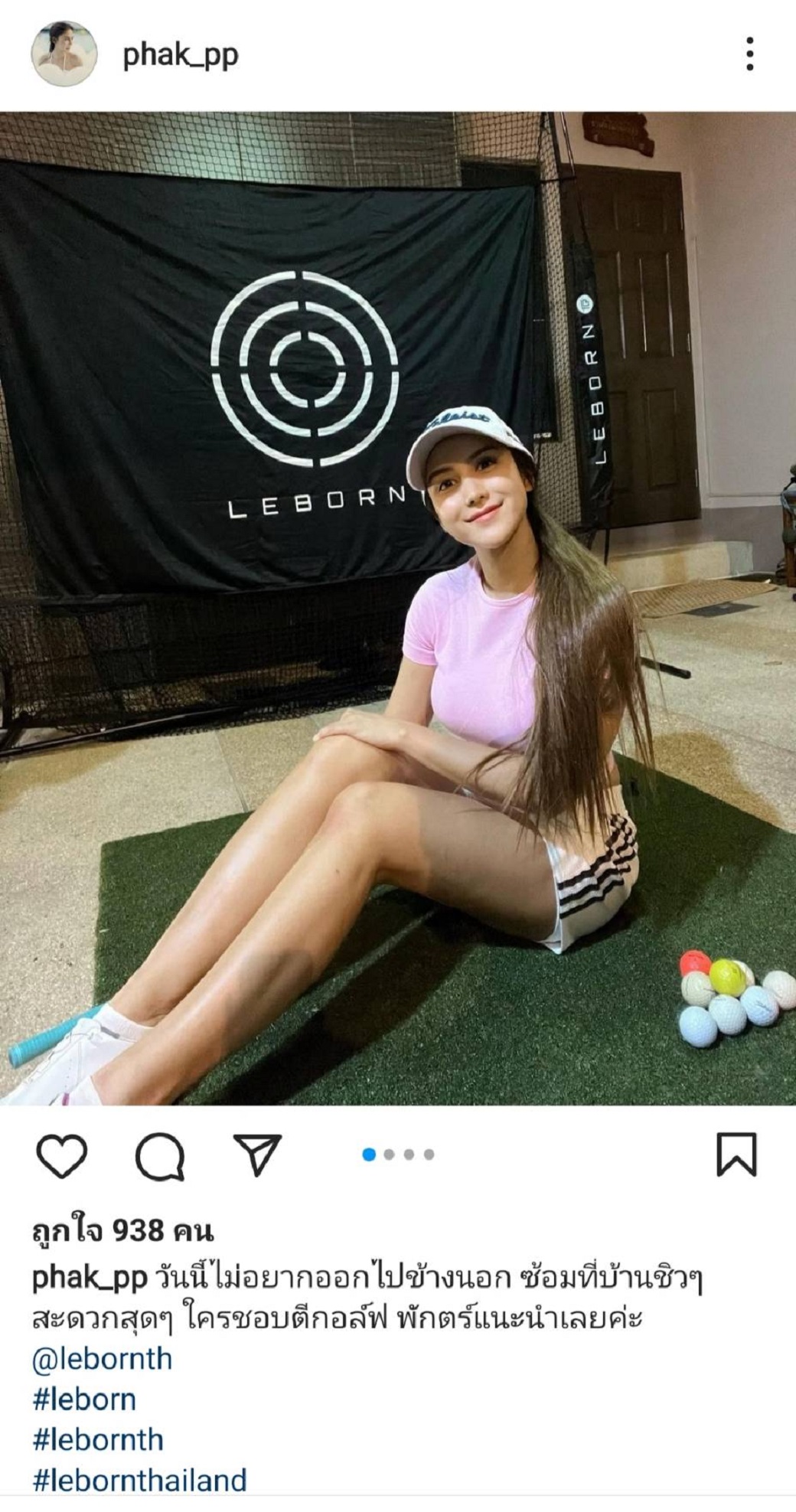
Task: Open the #leborn hashtag
Action: [x=84, y=1399]
